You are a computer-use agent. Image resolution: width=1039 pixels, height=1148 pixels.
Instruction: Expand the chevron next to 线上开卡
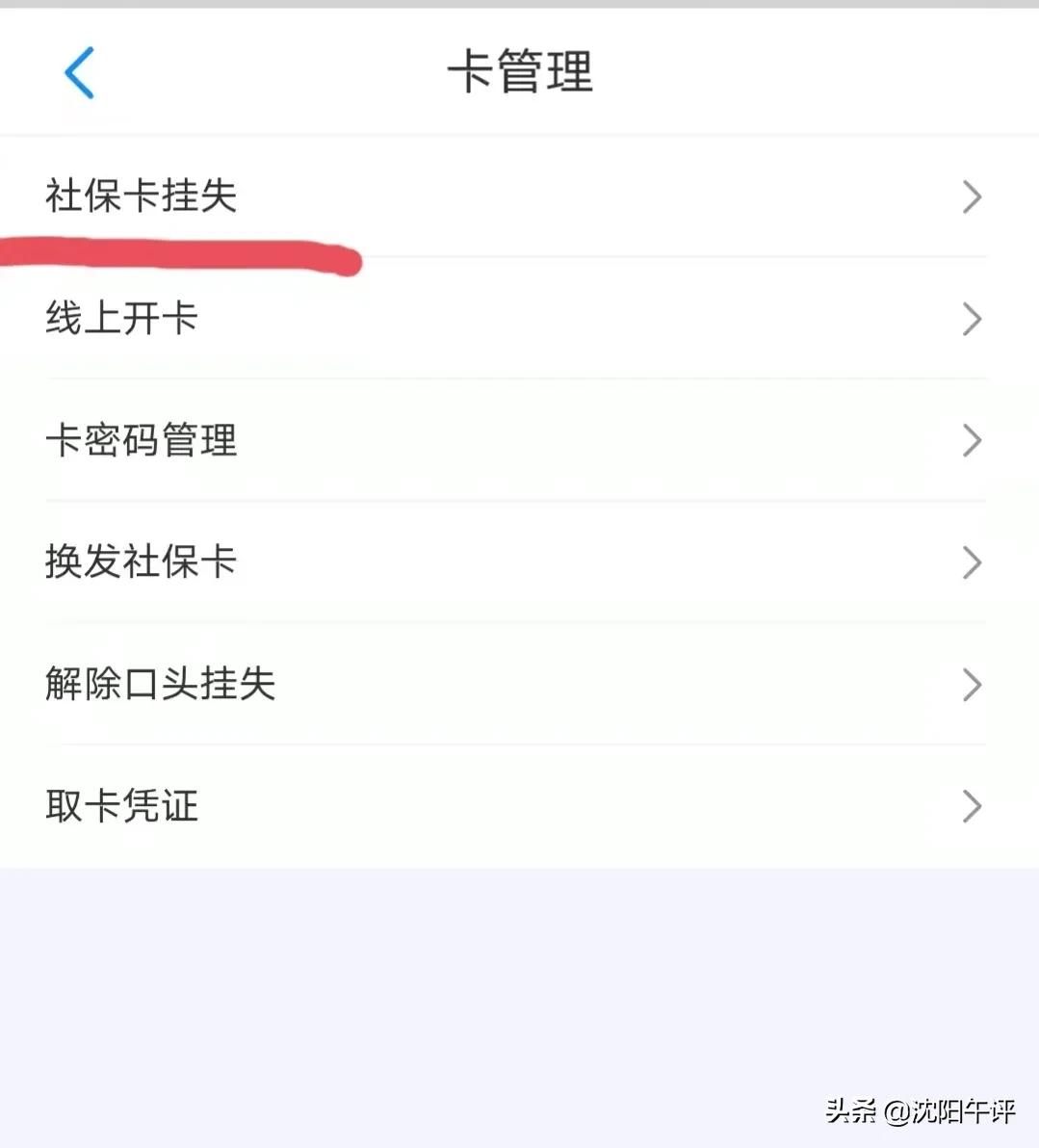tap(973, 319)
